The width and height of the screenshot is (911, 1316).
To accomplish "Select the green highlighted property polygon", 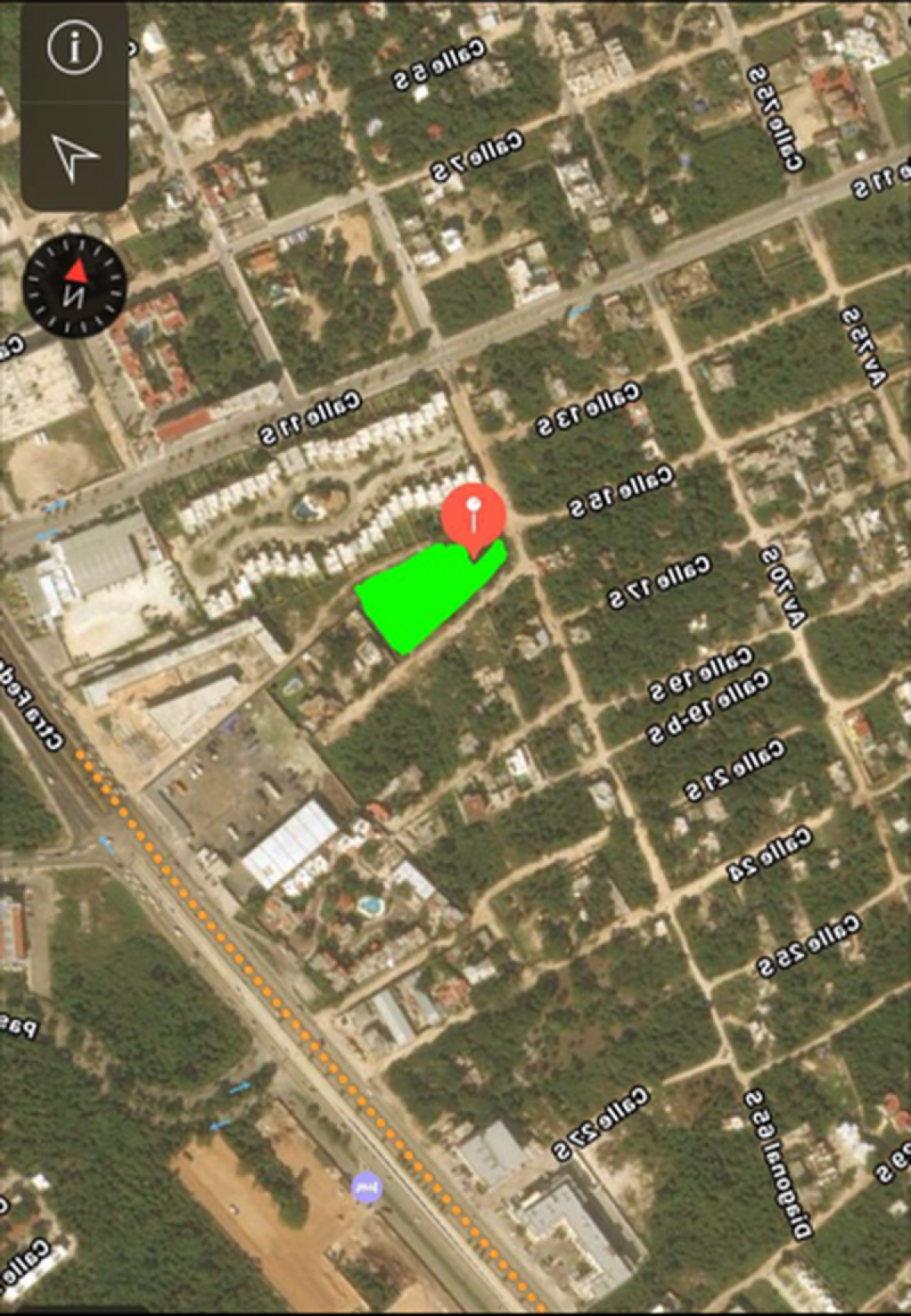I will (x=433, y=600).
